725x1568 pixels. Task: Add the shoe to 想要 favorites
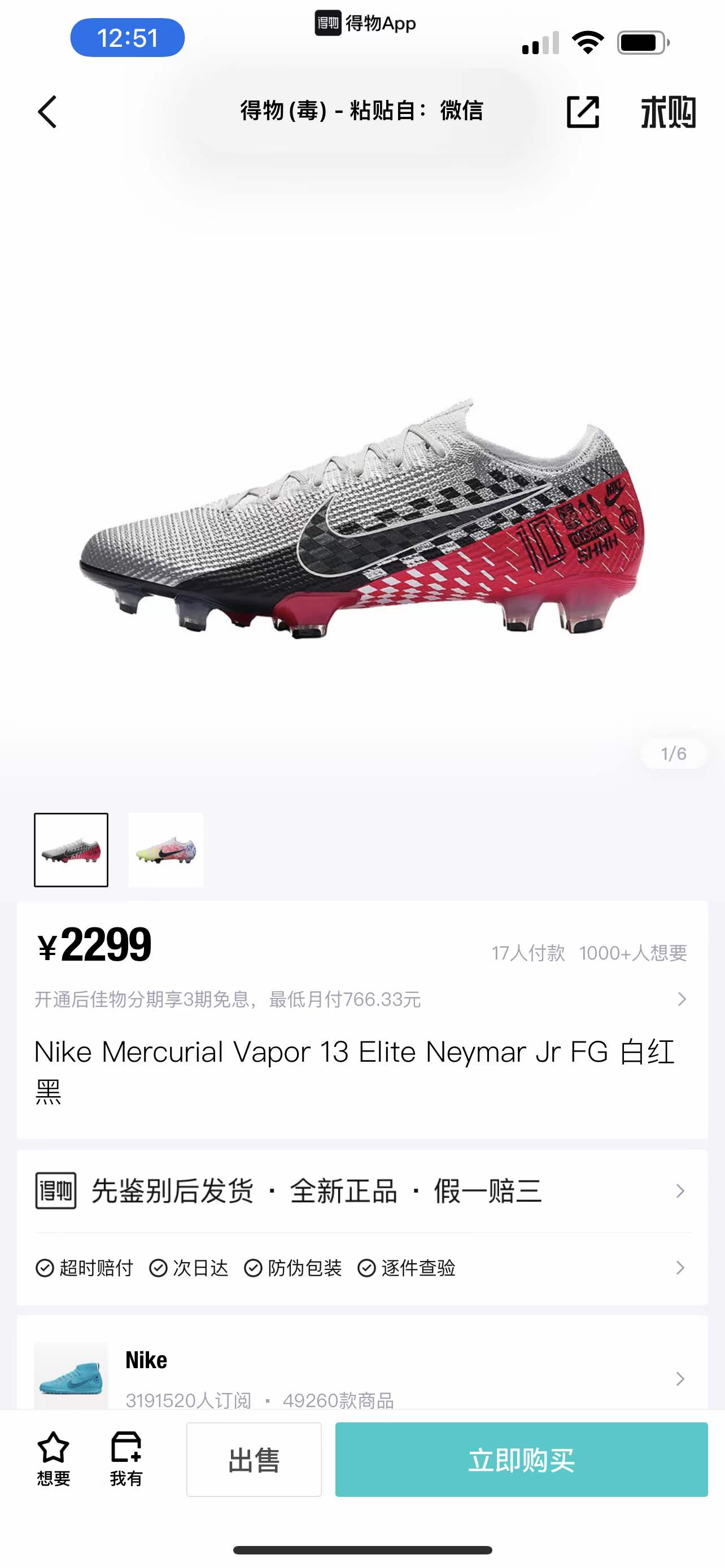pos(54,1458)
